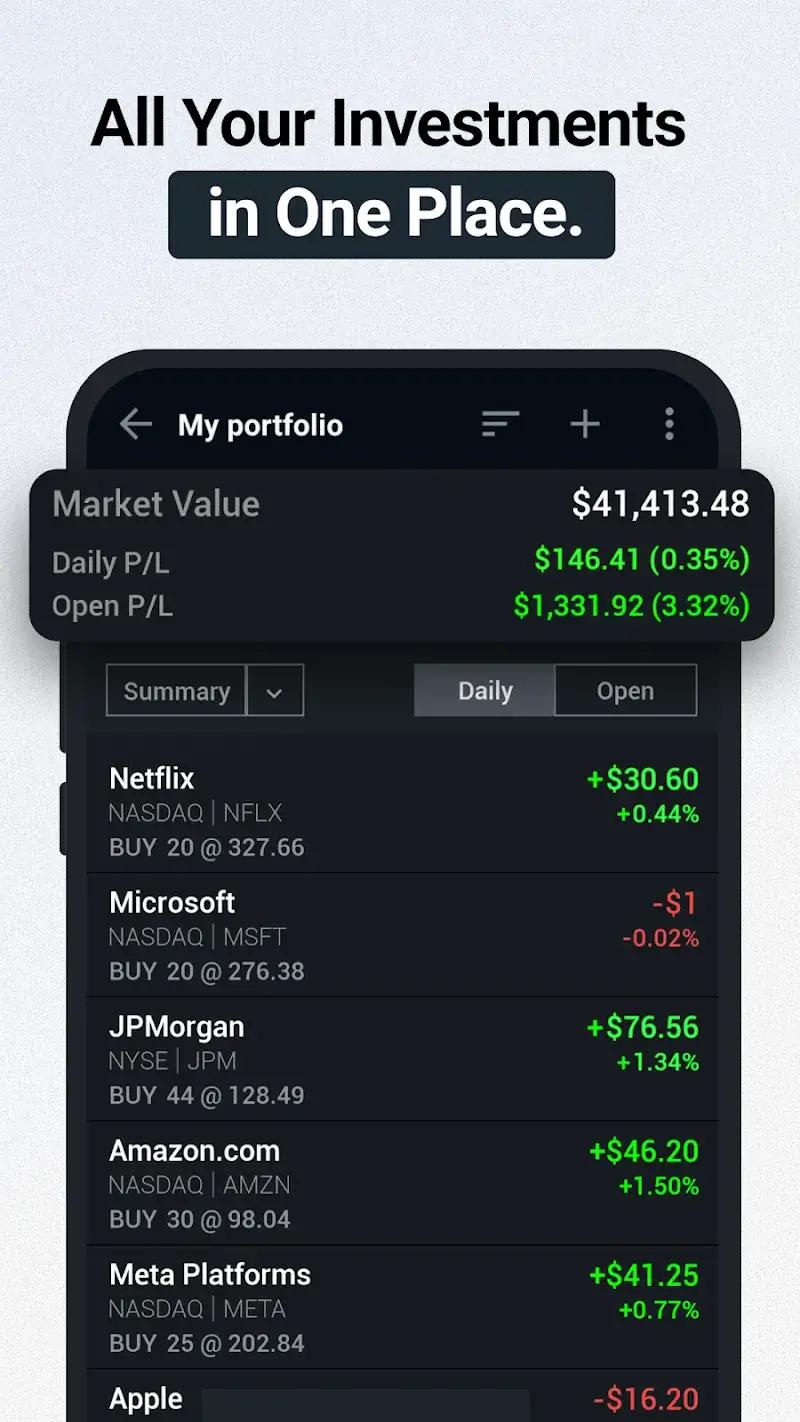Switch to the Open tab
The width and height of the screenshot is (800, 1422).
click(624, 690)
